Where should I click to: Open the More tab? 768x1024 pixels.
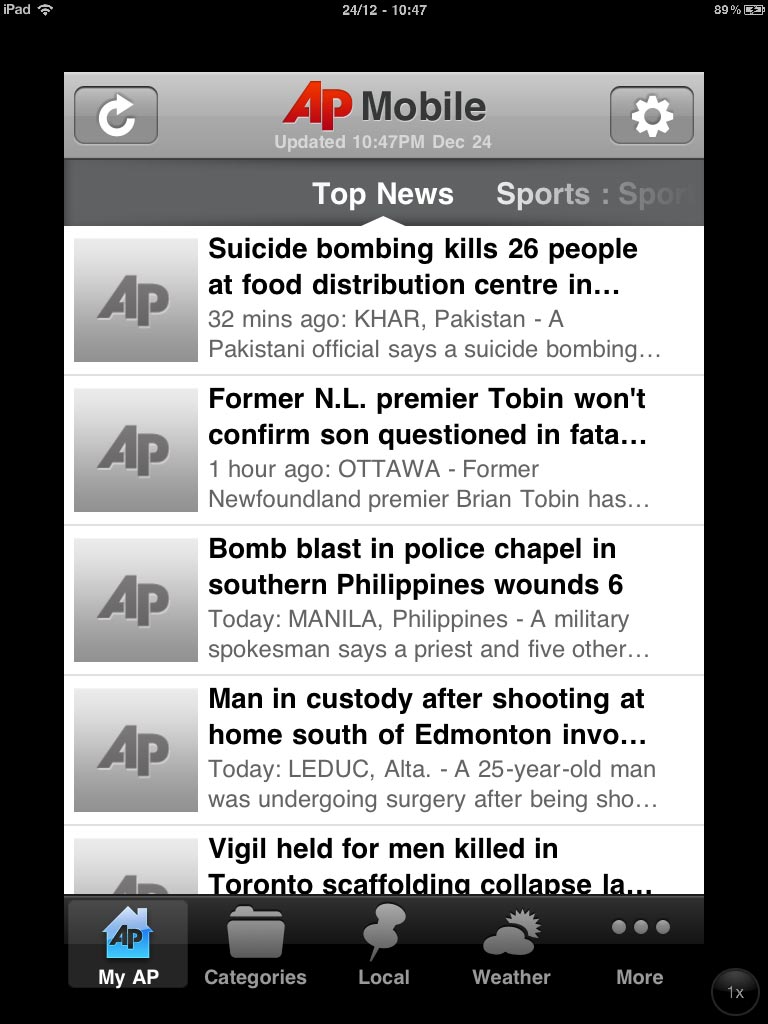[640, 945]
